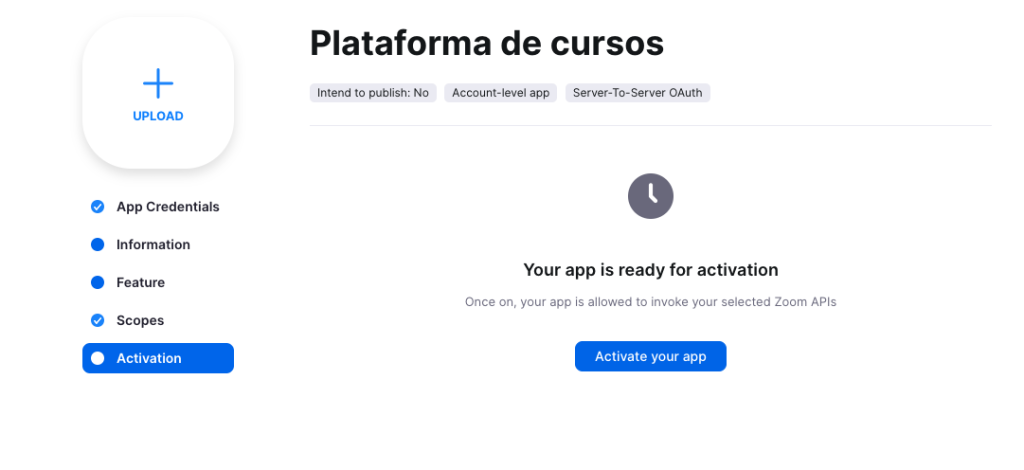Image resolution: width=1024 pixels, height=470 pixels.
Task: Open the App Credentials step
Action: [x=167, y=207]
